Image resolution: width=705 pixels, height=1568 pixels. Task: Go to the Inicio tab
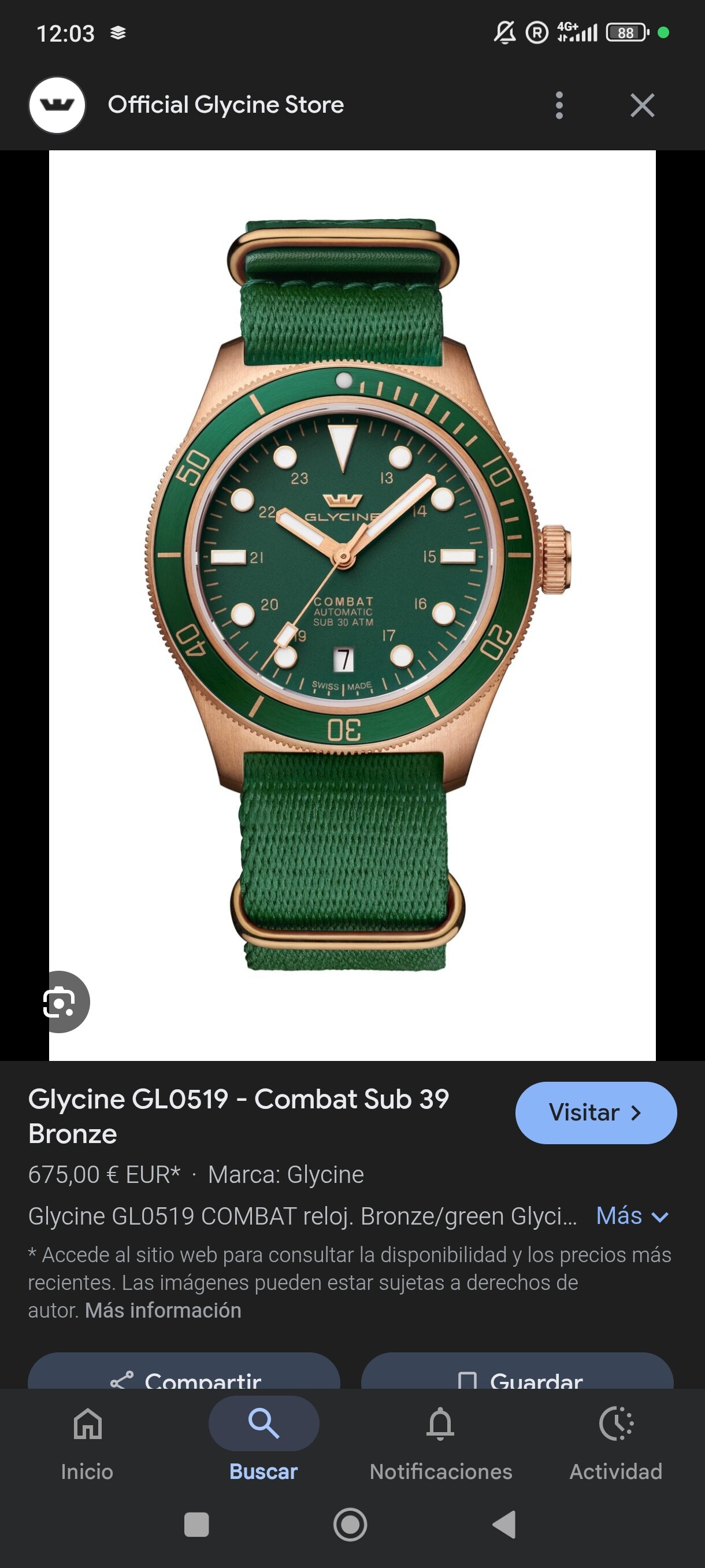87,1442
